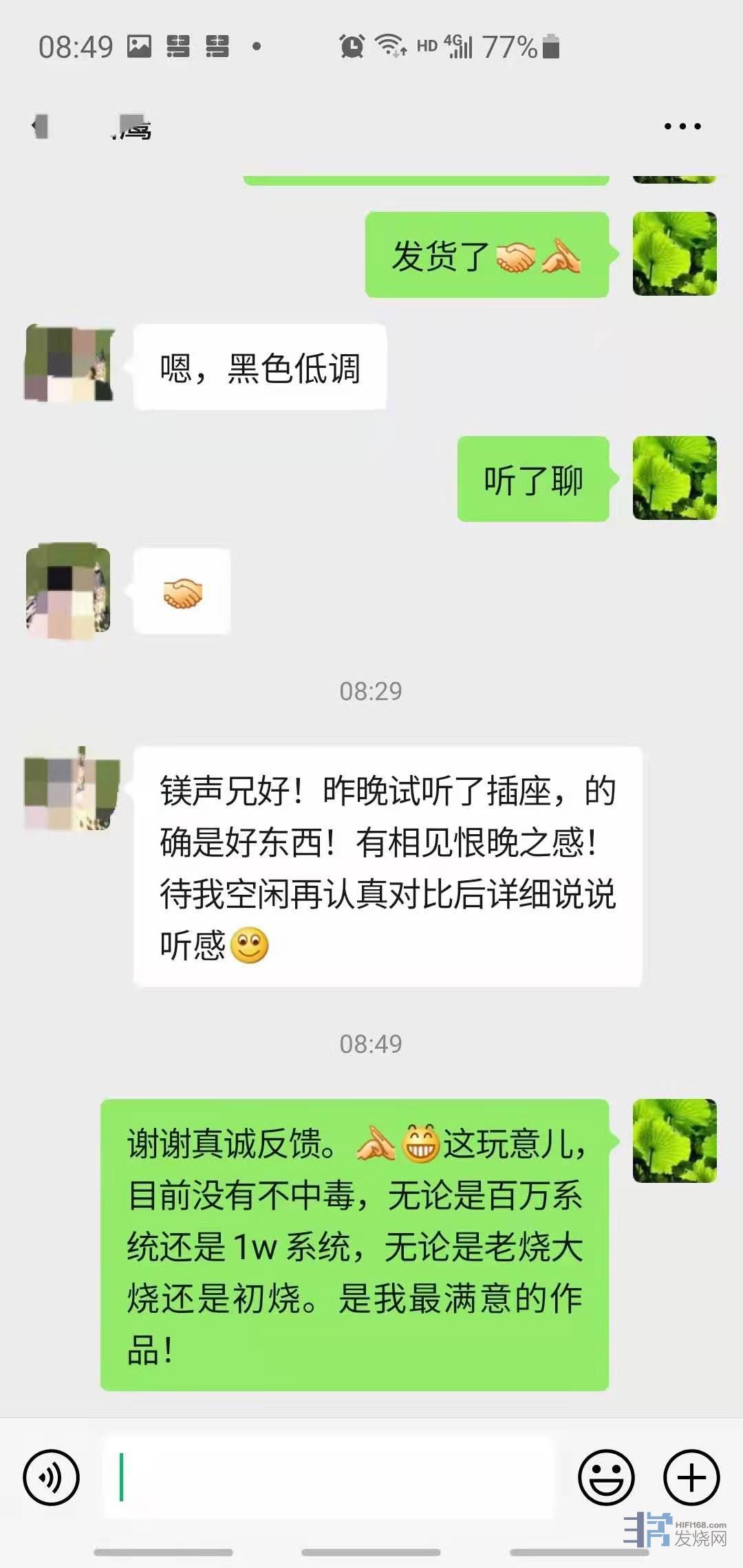Switch to voice message input
The image size is (743, 1568).
point(52,1477)
